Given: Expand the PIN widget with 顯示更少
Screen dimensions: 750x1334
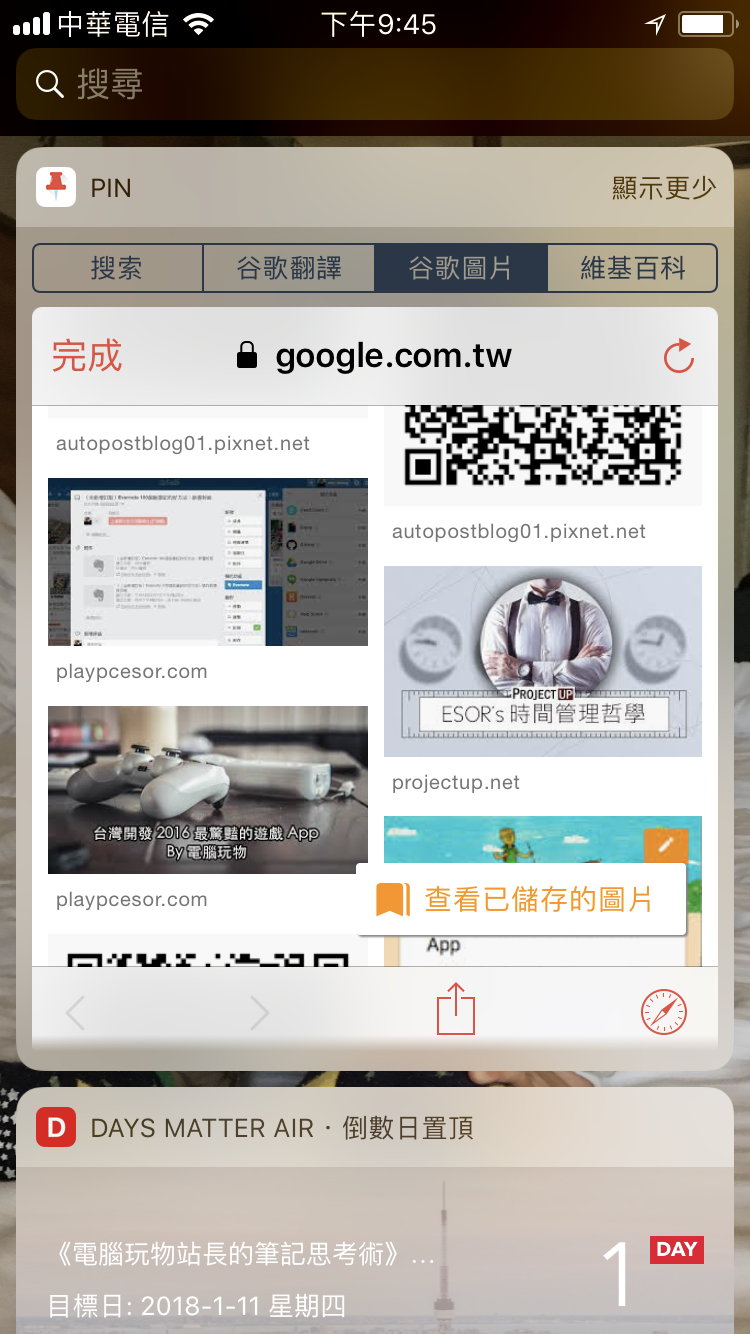Looking at the screenshot, I should pyautogui.click(x=664, y=188).
